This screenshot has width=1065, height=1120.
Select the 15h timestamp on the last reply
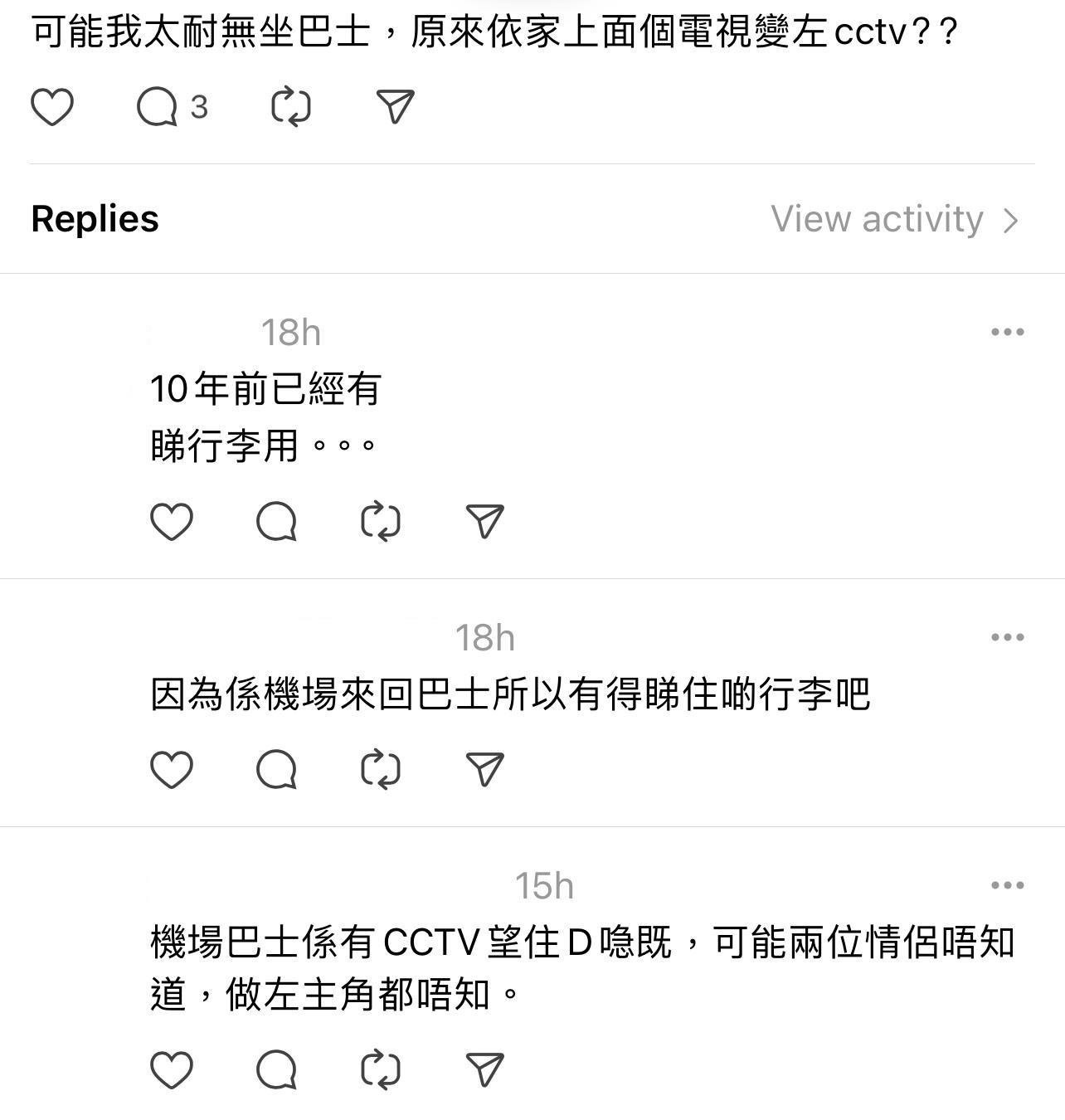[544, 884]
